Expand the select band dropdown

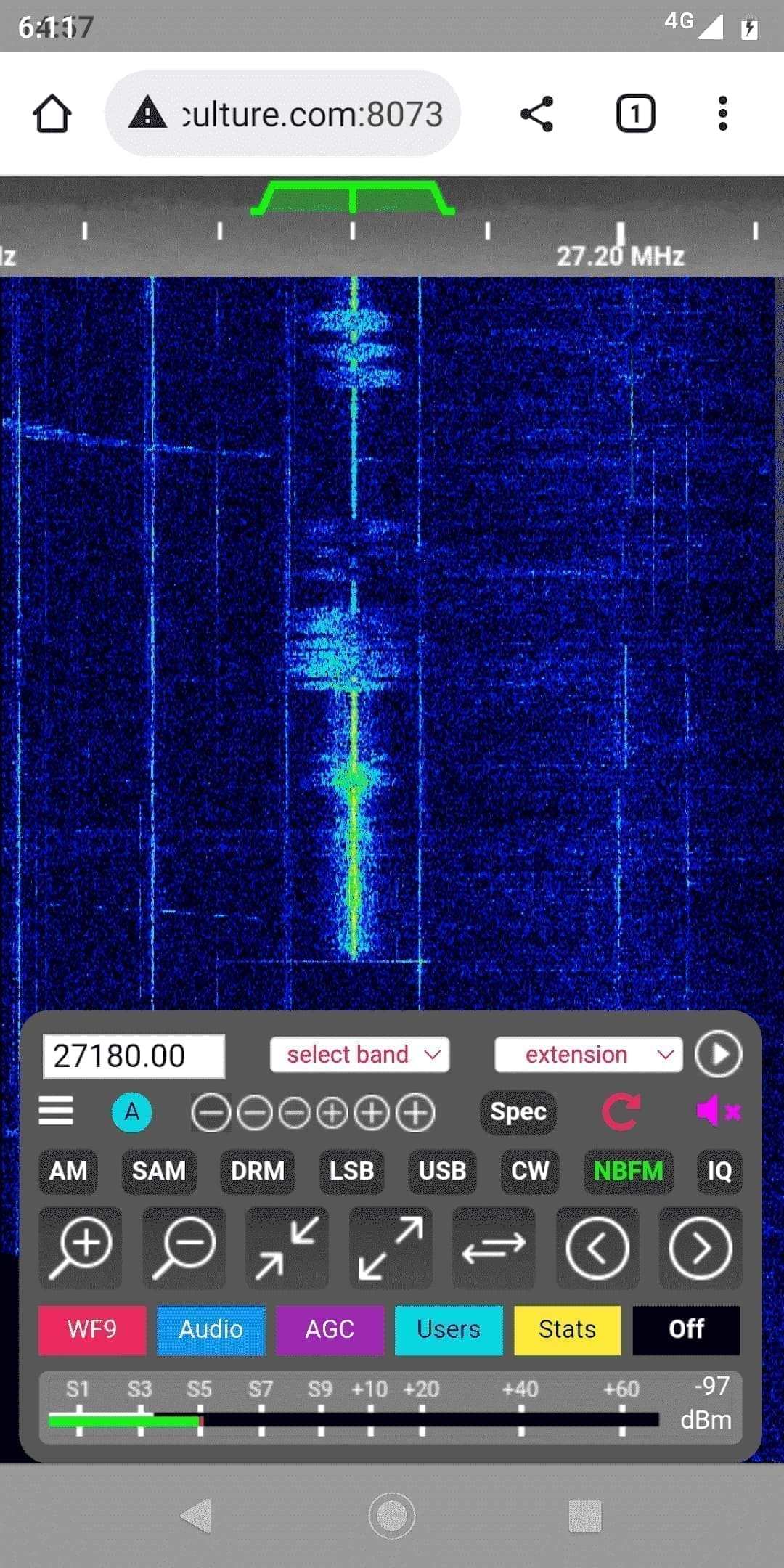point(360,1055)
